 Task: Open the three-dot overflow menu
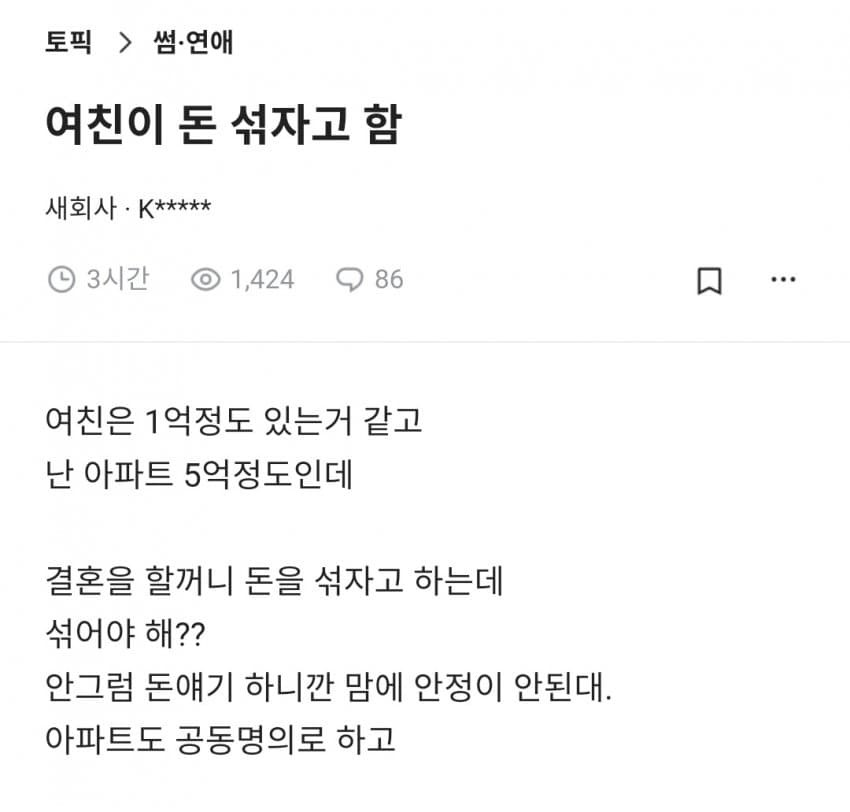click(783, 280)
